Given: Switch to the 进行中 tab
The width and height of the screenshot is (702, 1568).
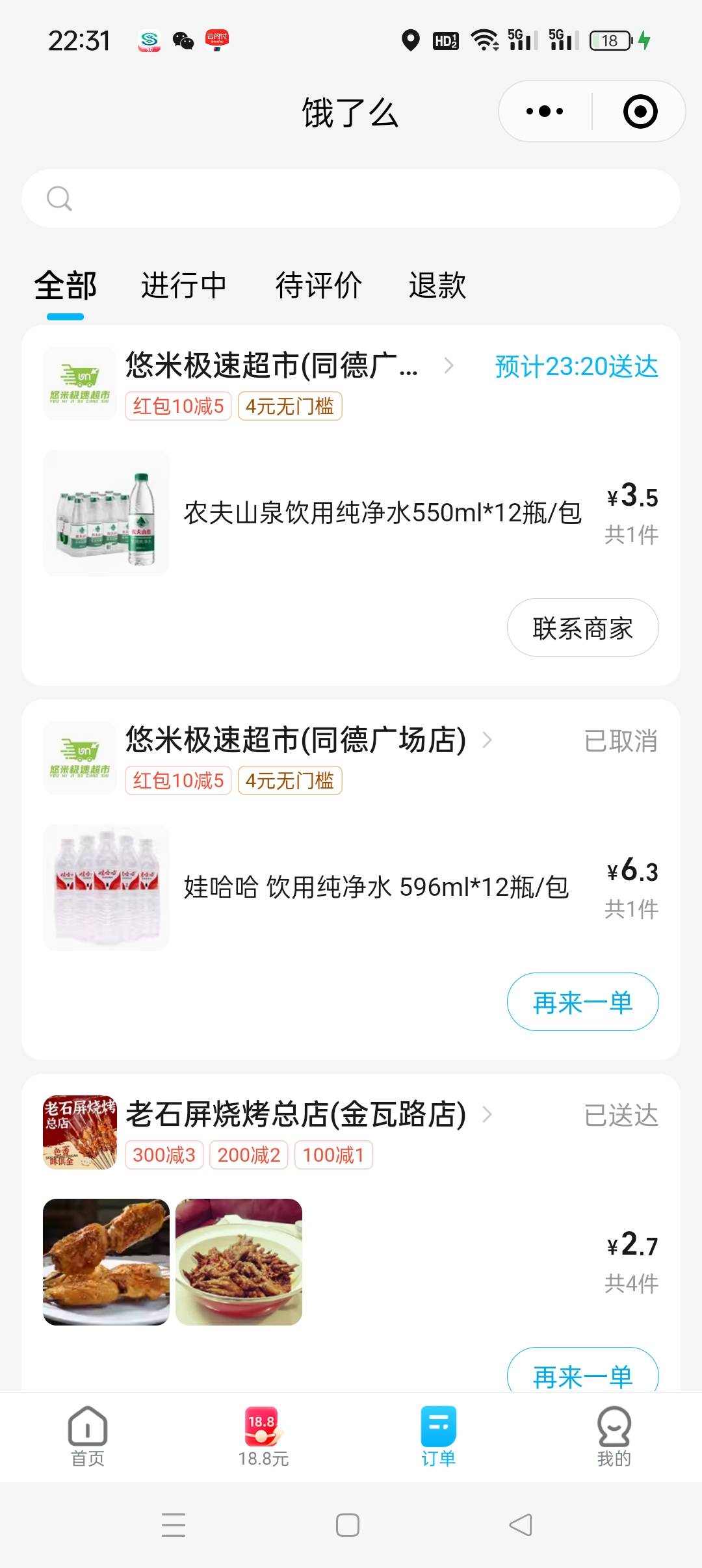Looking at the screenshot, I should [184, 285].
